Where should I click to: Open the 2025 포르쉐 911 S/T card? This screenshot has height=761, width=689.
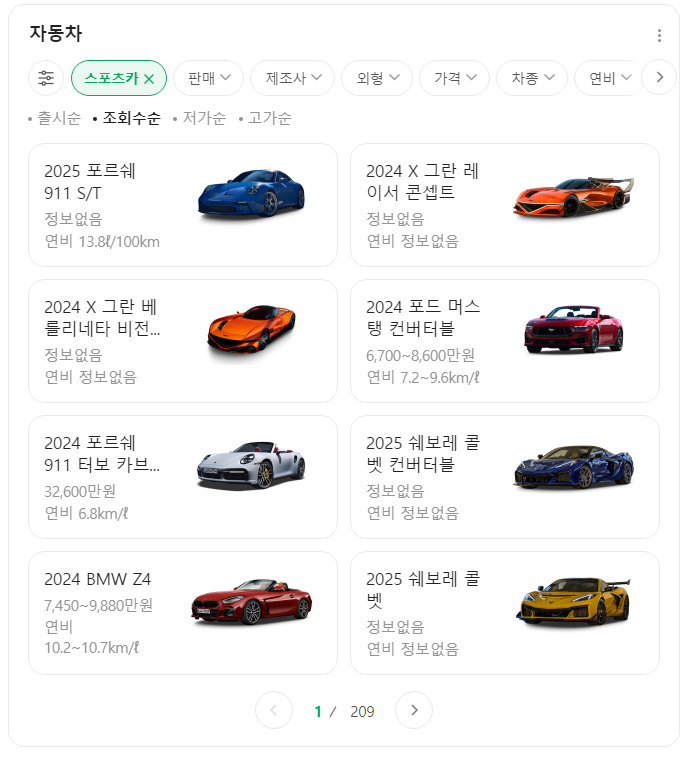click(x=183, y=205)
